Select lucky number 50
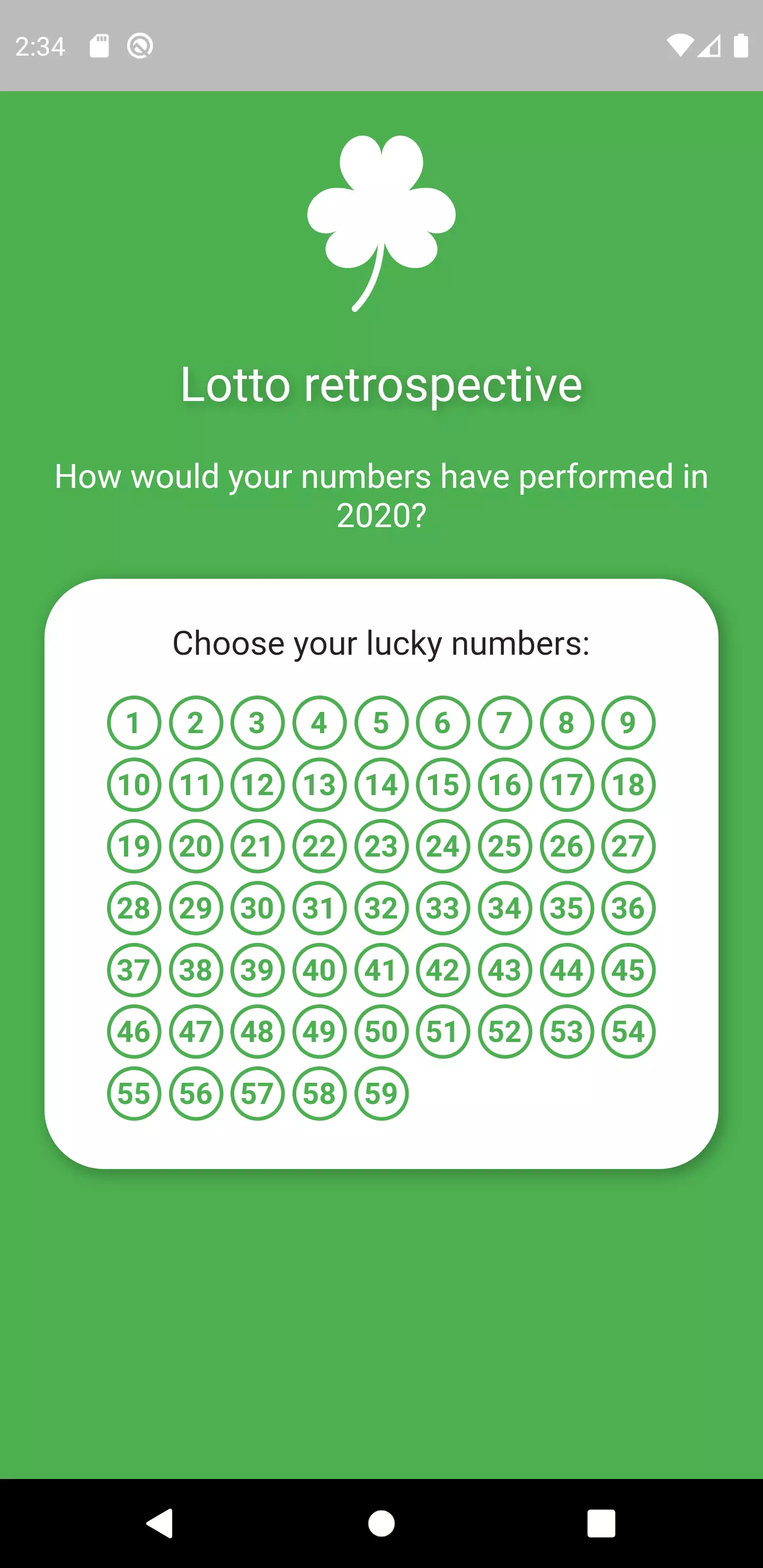Viewport: 763px width, 1568px height. 381,1031
